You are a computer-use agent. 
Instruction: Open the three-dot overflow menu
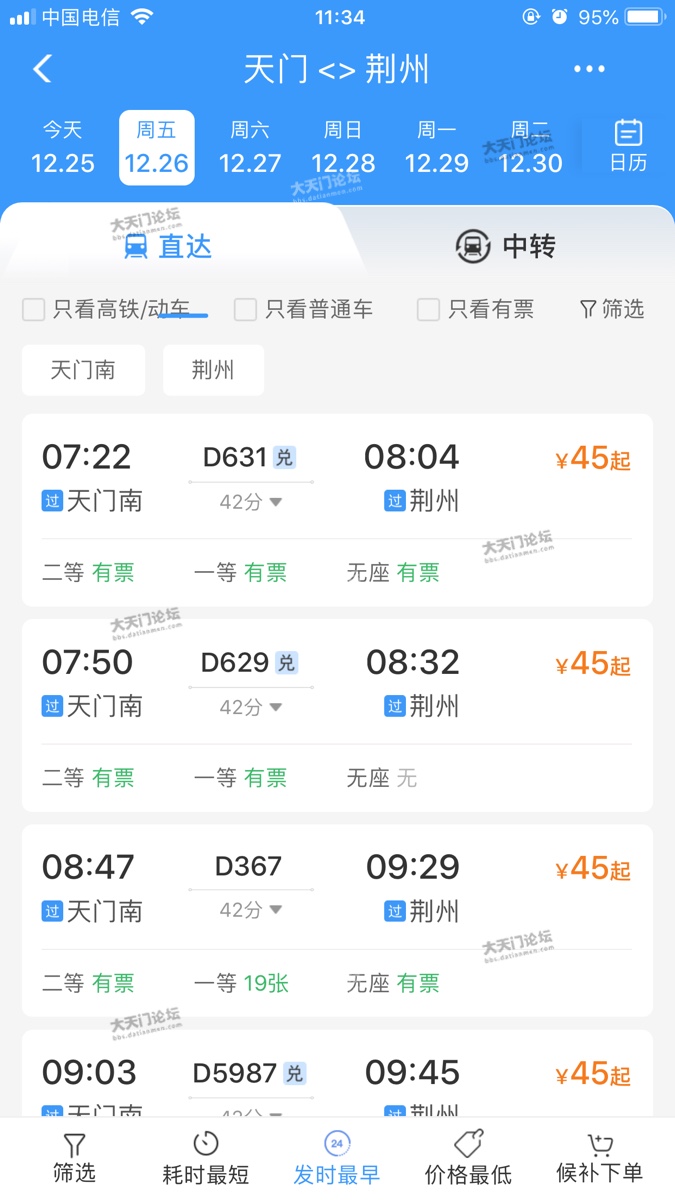click(589, 68)
